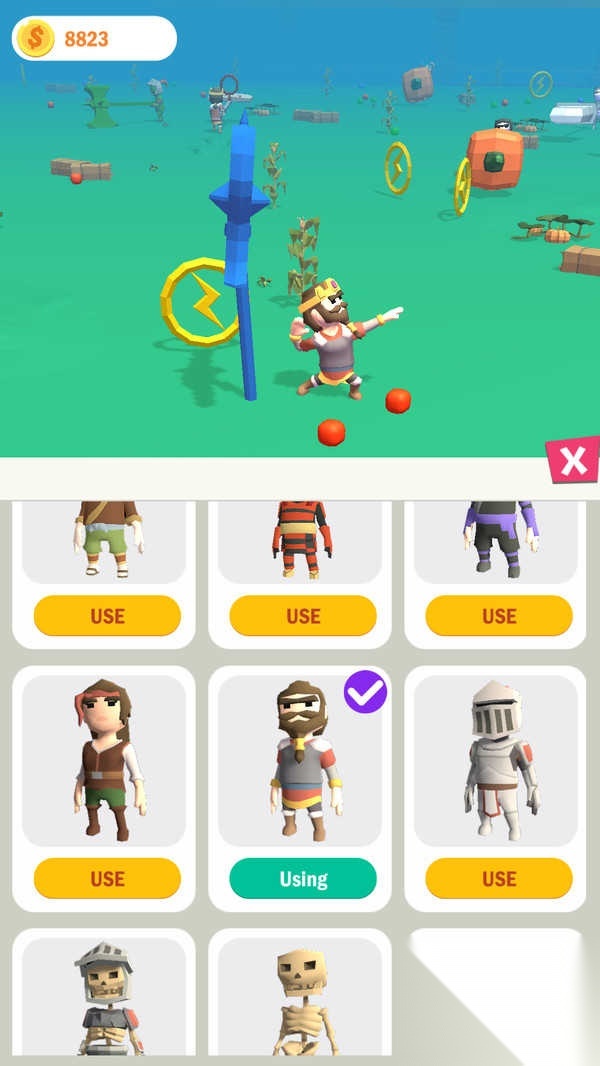Use the green shorts villager character
This screenshot has width=600, height=1066.
[x=107, y=615]
